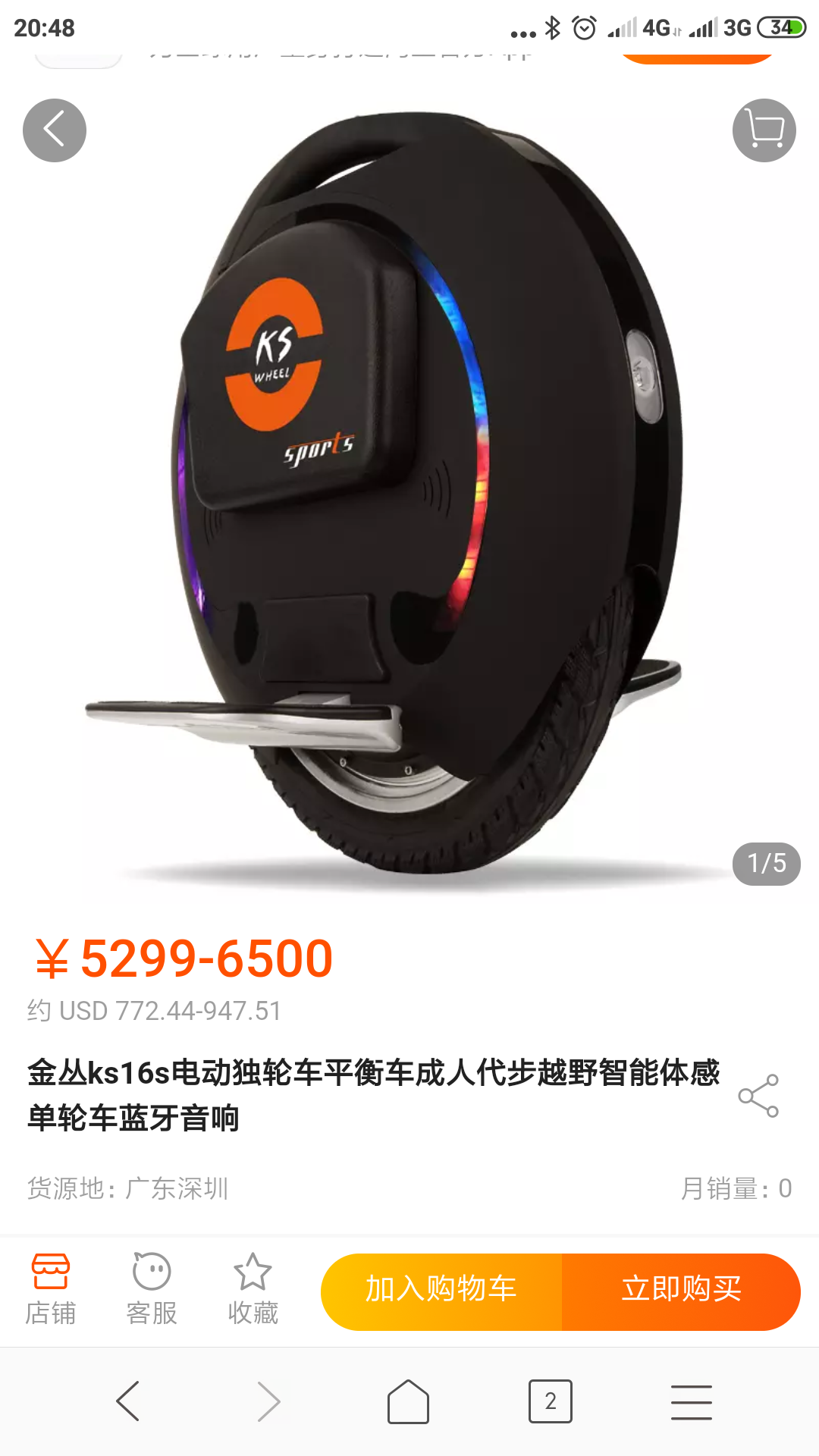Share this product listing
The image size is (819, 1456).
pyautogui.click(x=758, y=1096)
